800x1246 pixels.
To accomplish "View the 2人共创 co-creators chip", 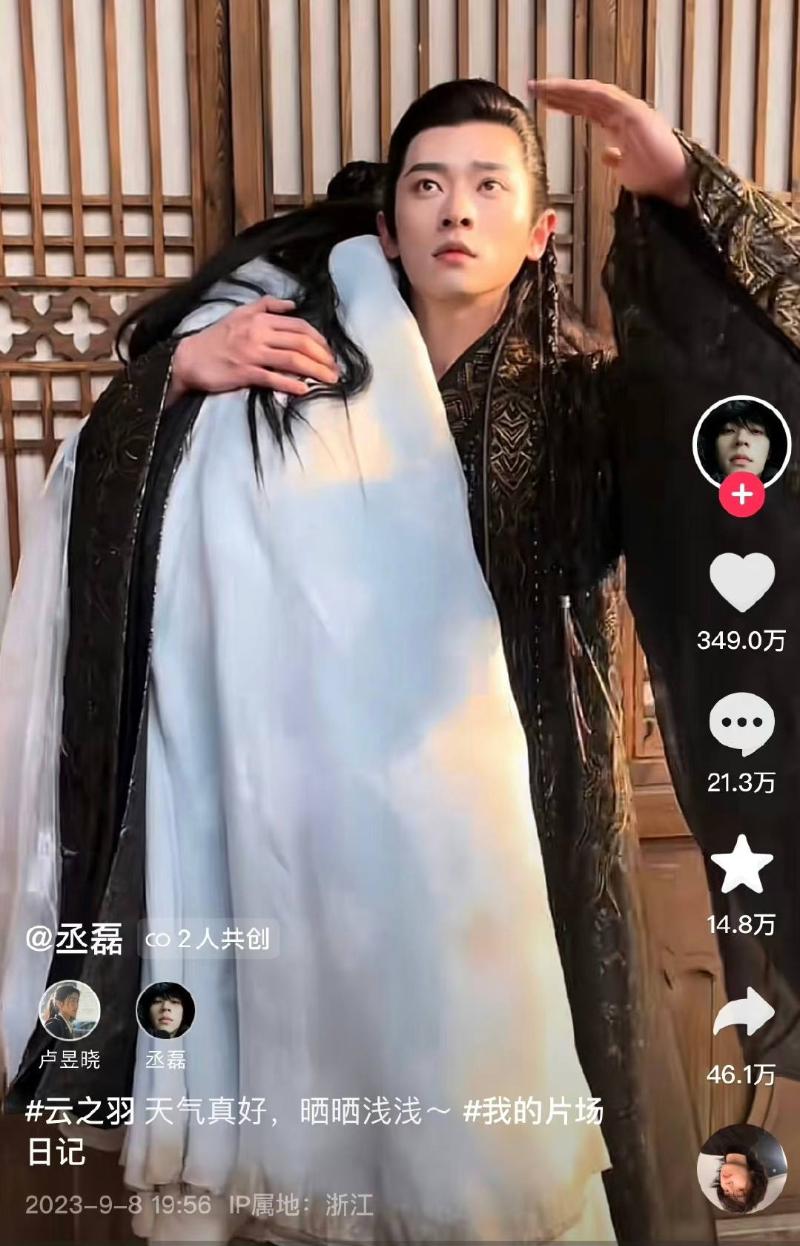I will tap(209, 940).
